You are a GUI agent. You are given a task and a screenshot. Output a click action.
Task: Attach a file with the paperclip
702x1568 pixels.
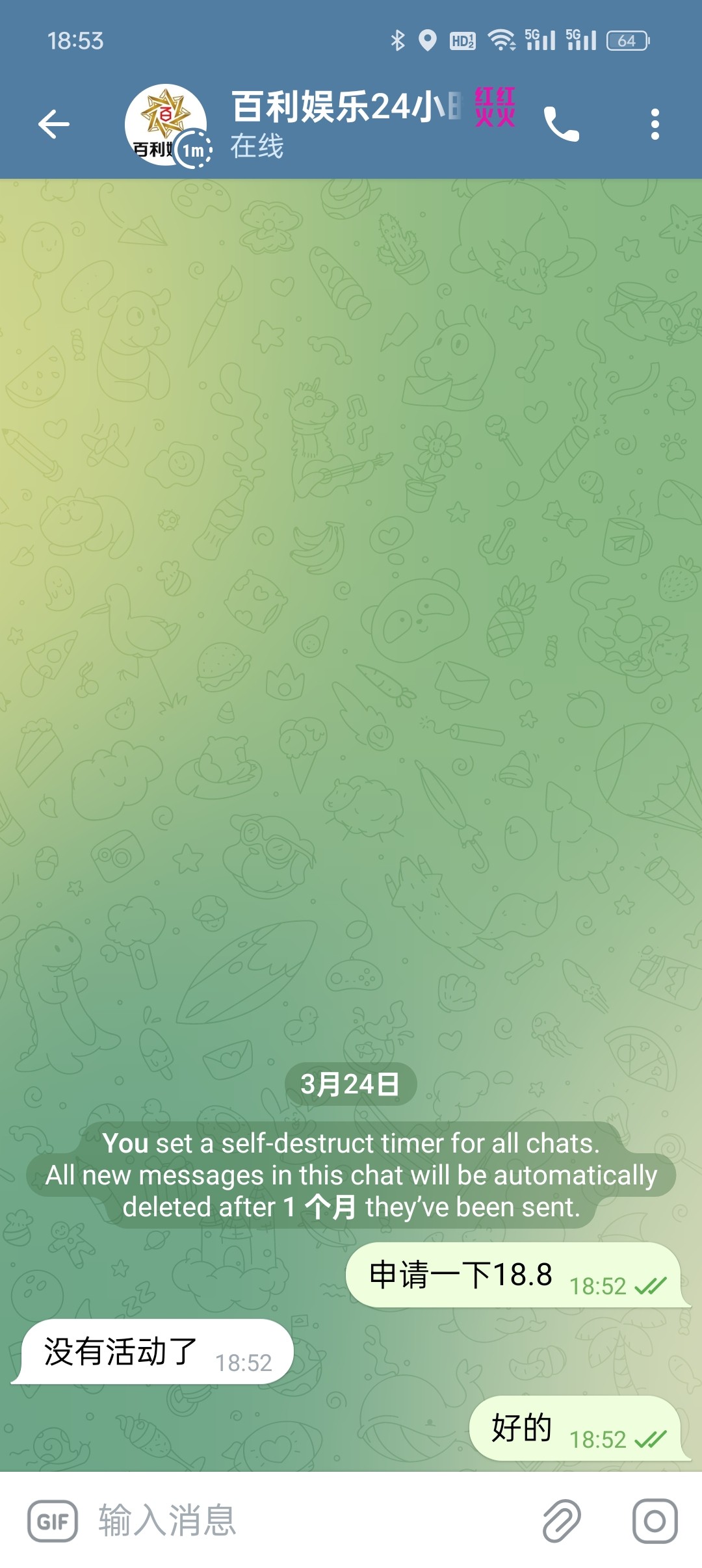[562, 1521]
